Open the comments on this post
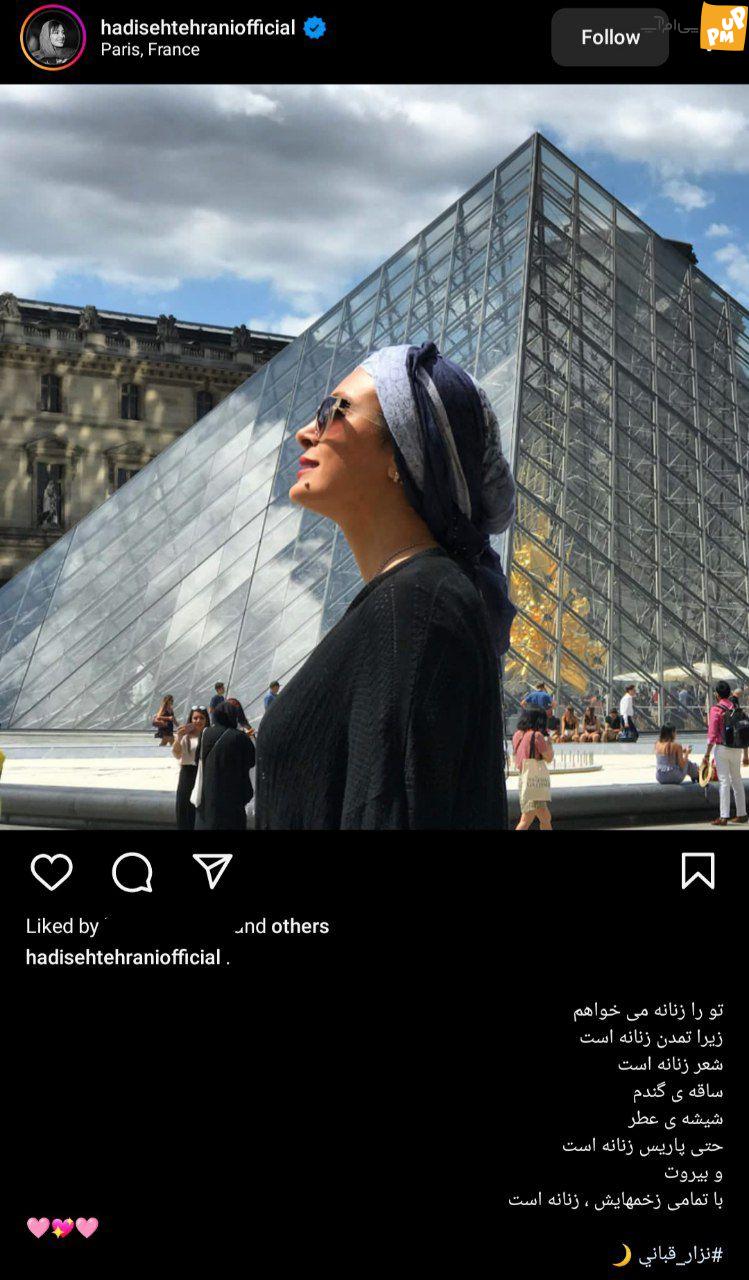Screen dimensions: 749x1280 [132, 872]
